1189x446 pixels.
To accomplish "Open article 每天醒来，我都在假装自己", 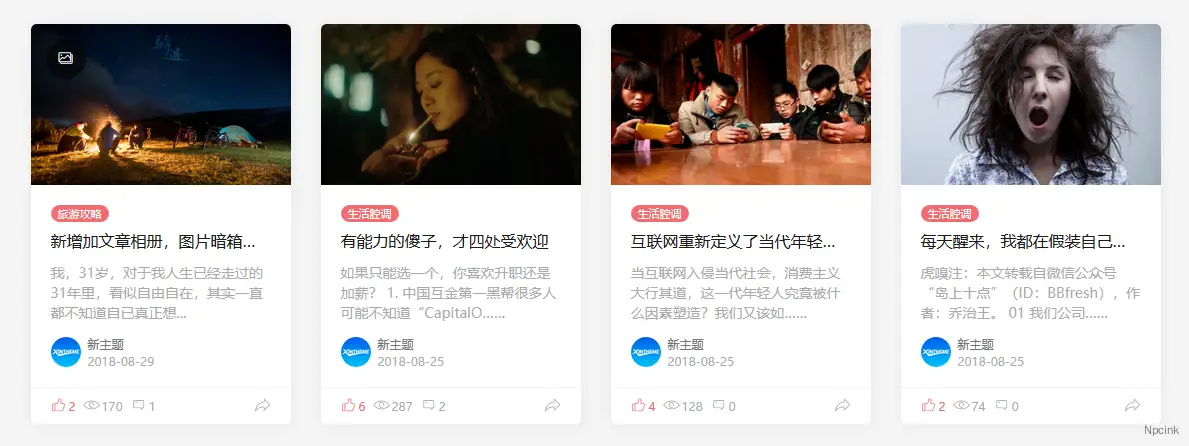I will (x=1023, y=242).
